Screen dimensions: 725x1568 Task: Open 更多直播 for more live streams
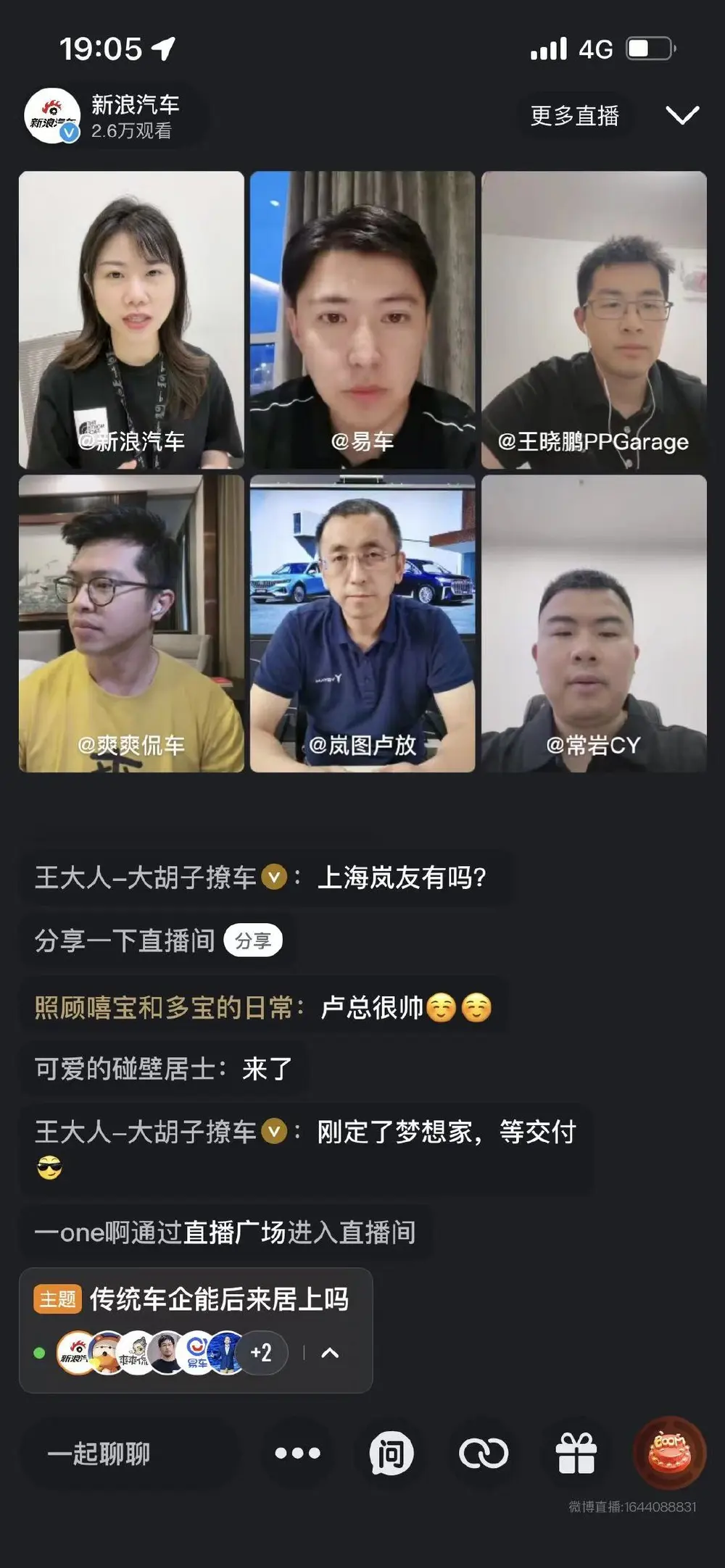click(574, 116)
